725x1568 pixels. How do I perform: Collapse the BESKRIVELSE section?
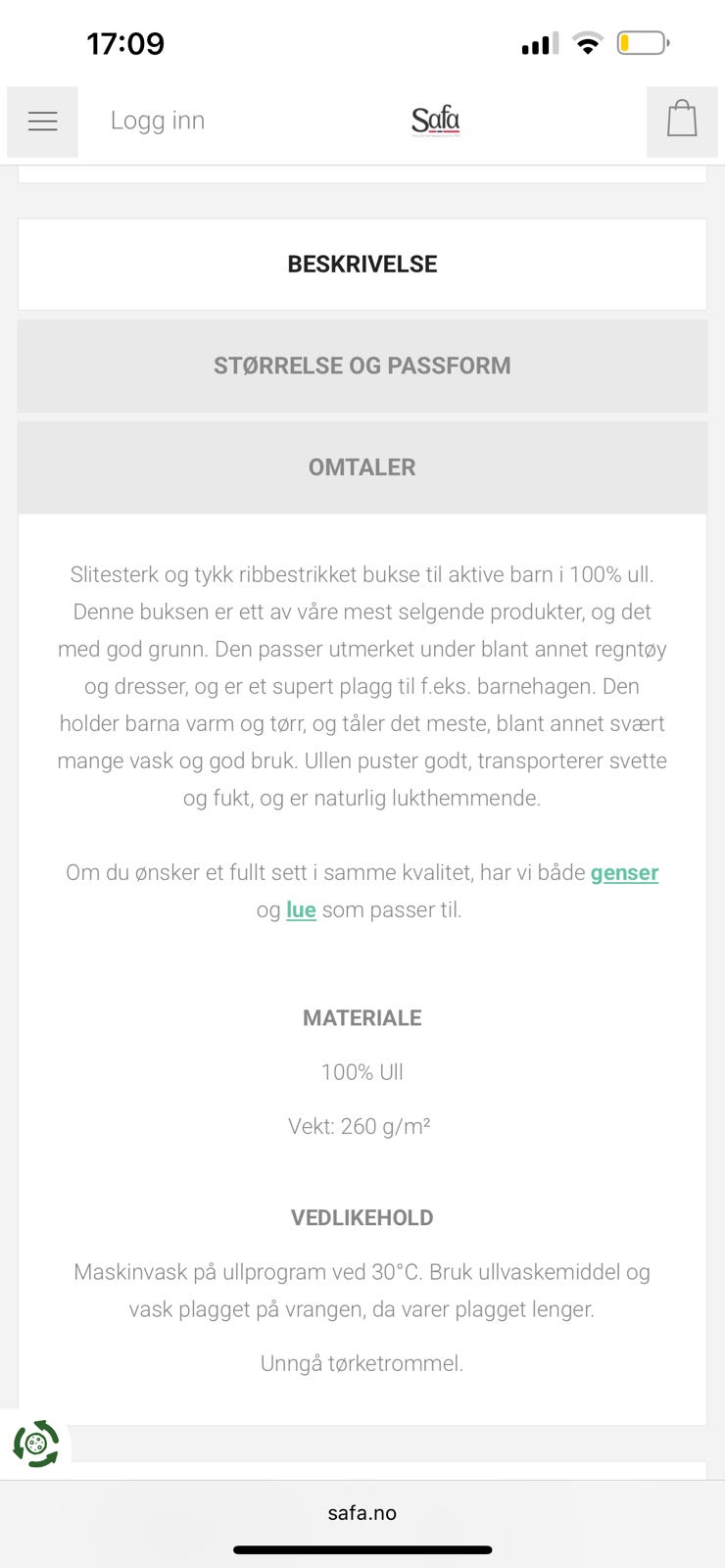362,264
